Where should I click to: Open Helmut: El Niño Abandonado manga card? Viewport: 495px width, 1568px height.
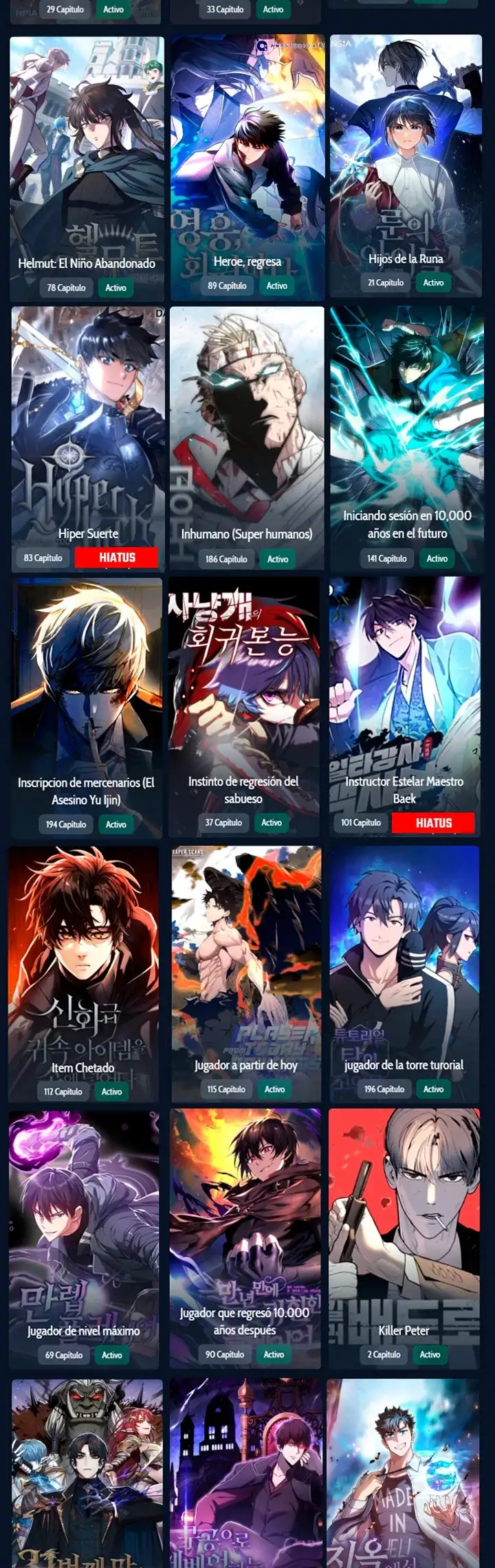(87, 165)
